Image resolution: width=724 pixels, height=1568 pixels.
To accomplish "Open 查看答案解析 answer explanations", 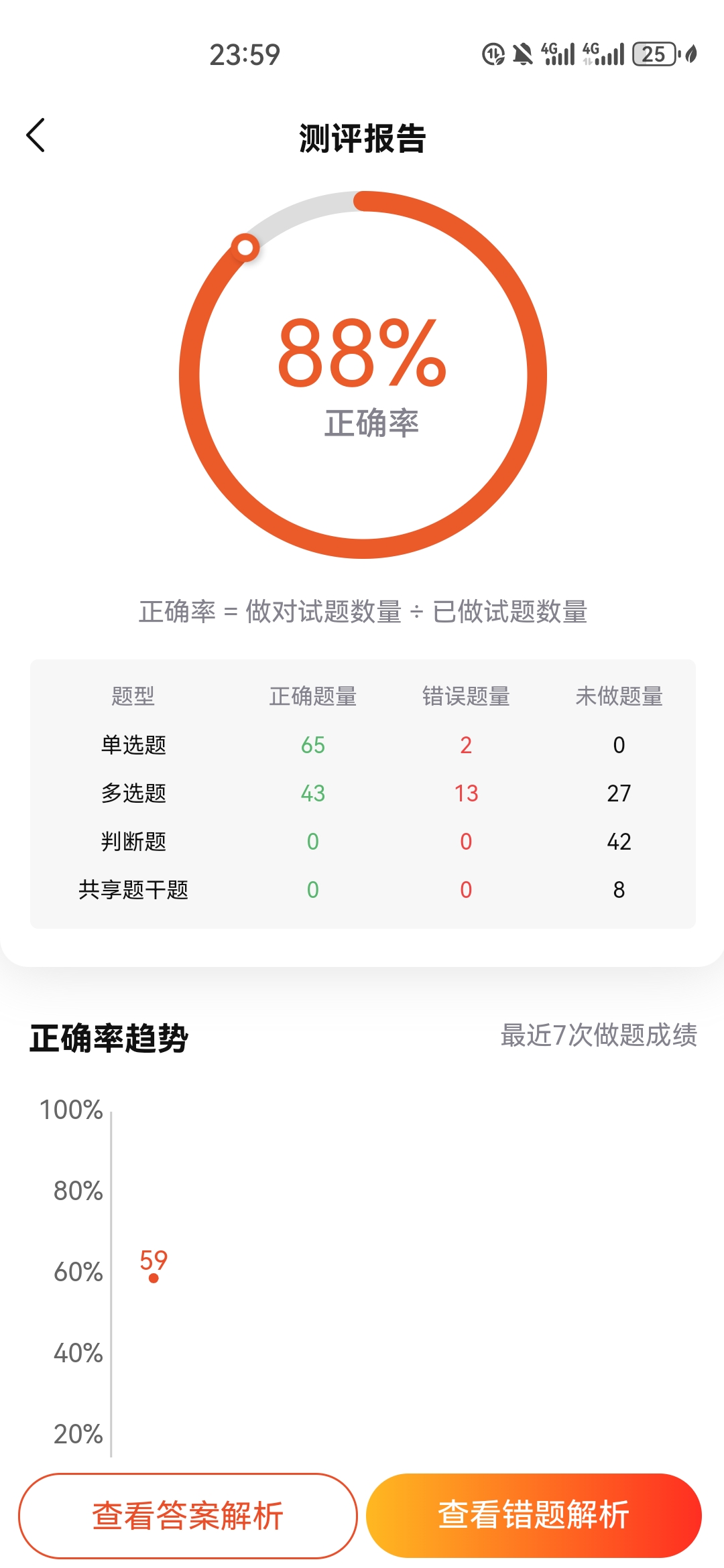I will [188, 1516].
